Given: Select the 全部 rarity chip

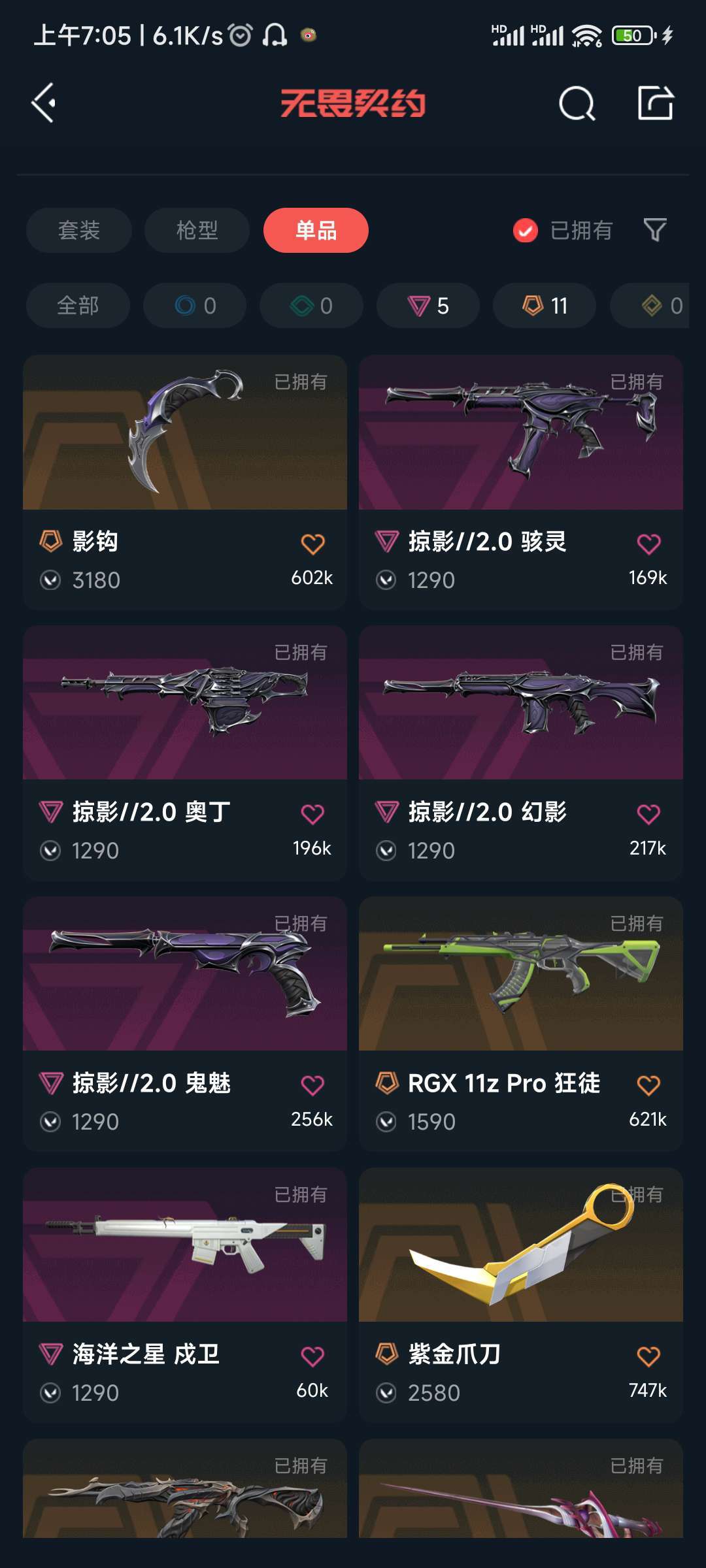Looking at the screenshot, I should tap(78, 305).
